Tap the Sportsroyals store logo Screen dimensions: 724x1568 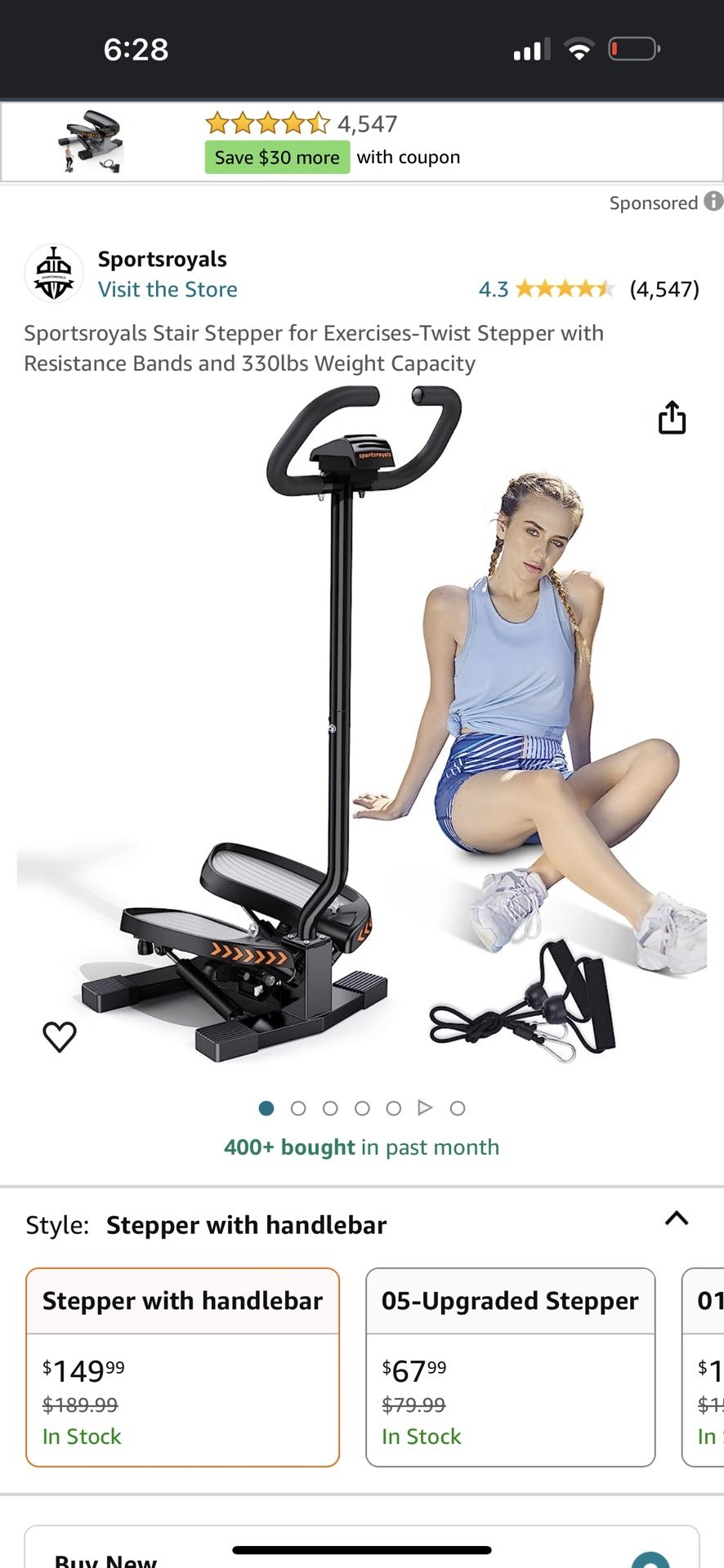point(55,273)
